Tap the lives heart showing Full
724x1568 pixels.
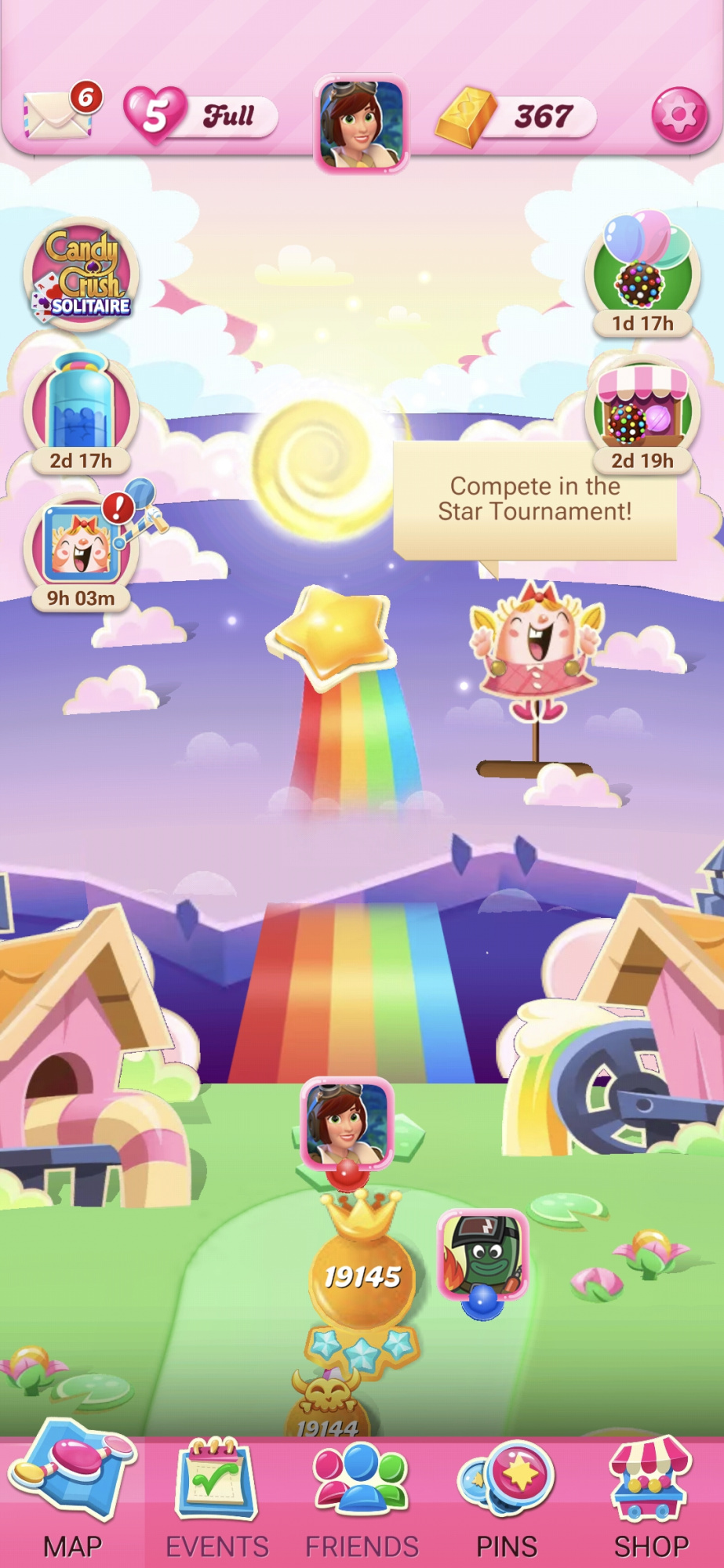tap(201, 117)
